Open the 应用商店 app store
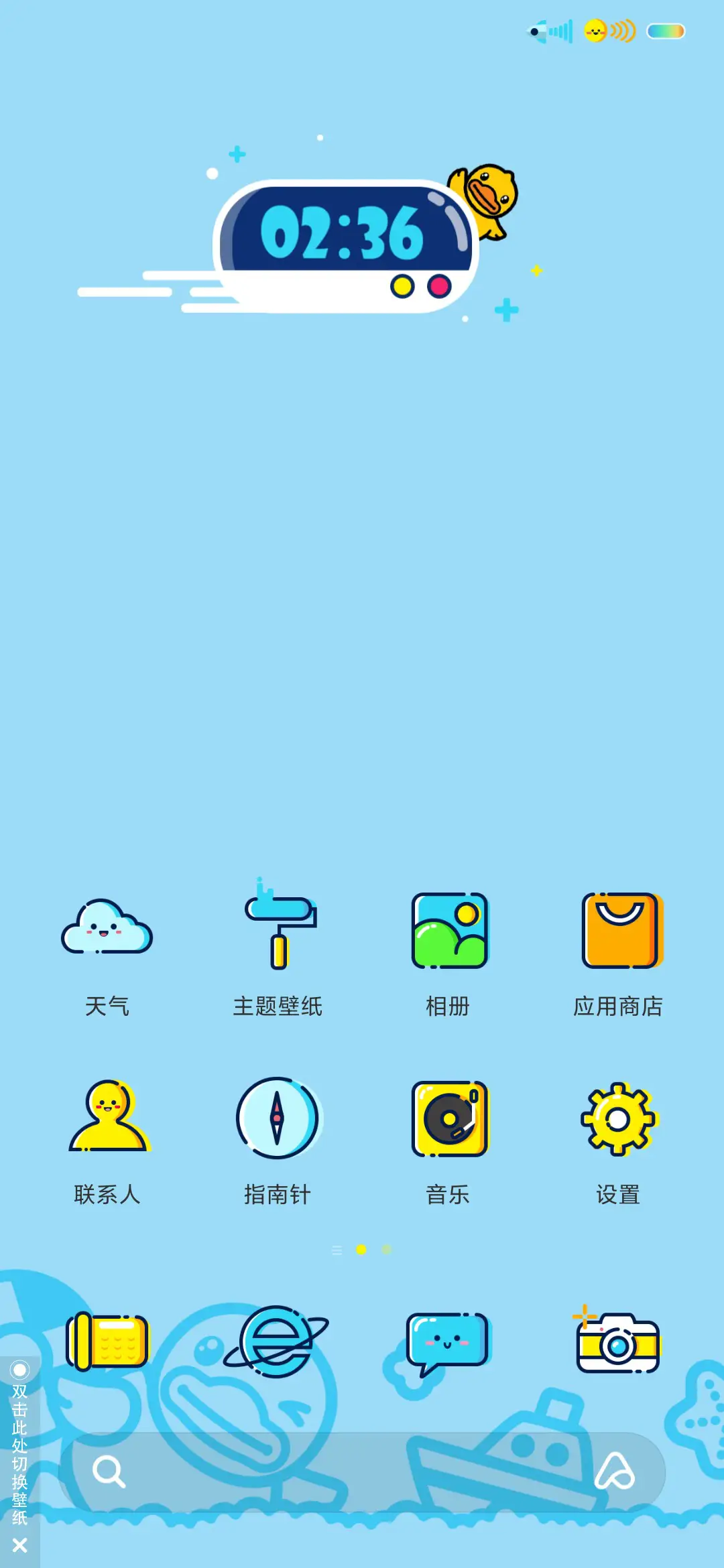 tap(618, 931)
